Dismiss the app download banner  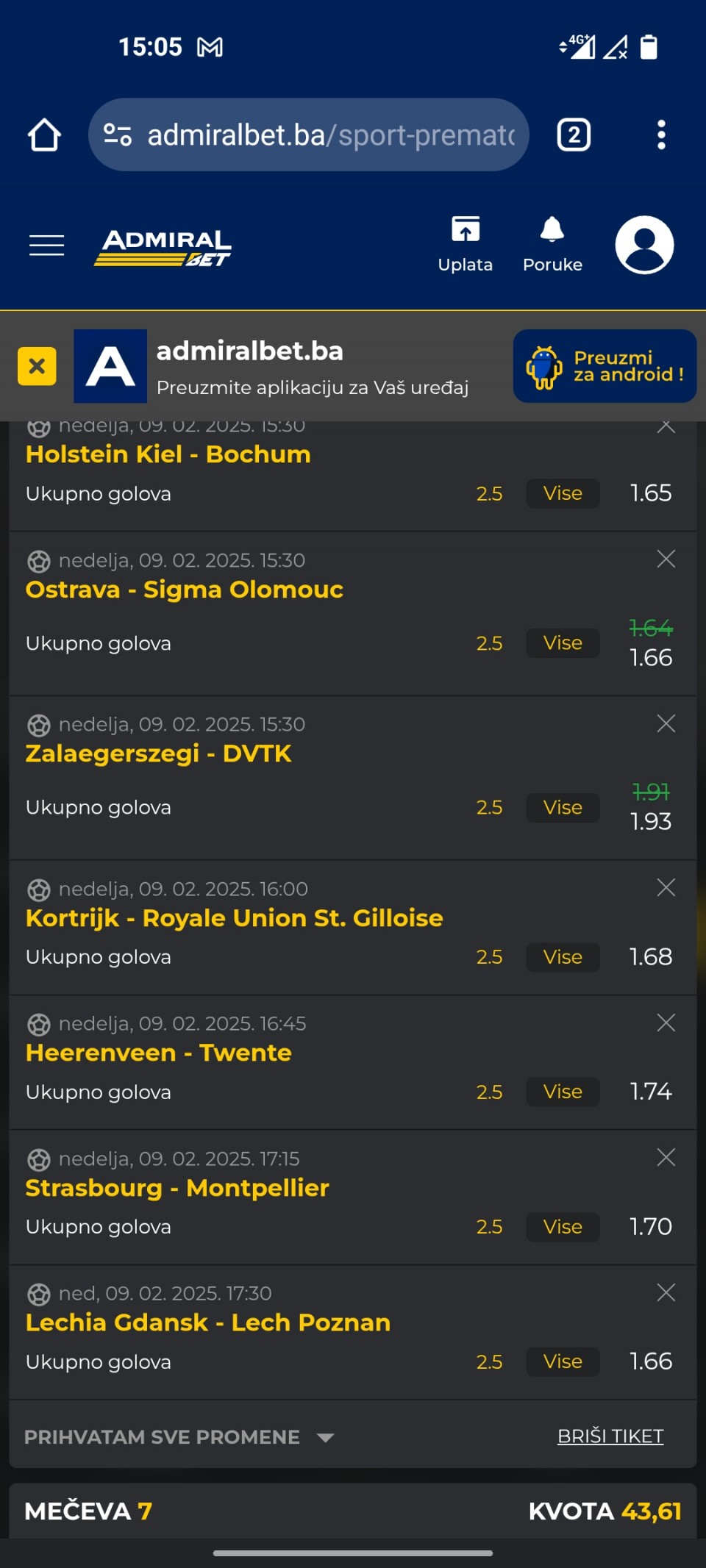[x=37, y=366]
